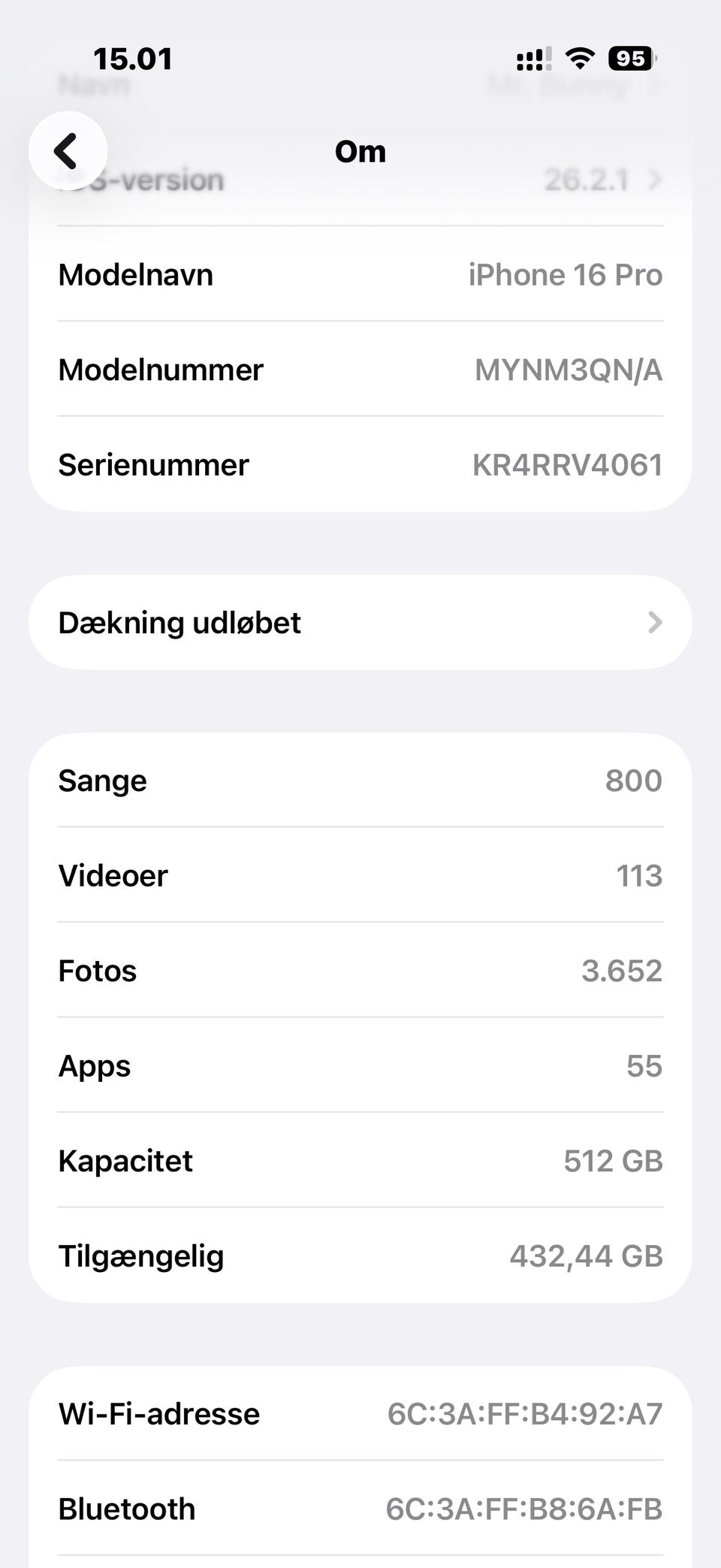Go back from the Om screen

click(x=68, y=151)
